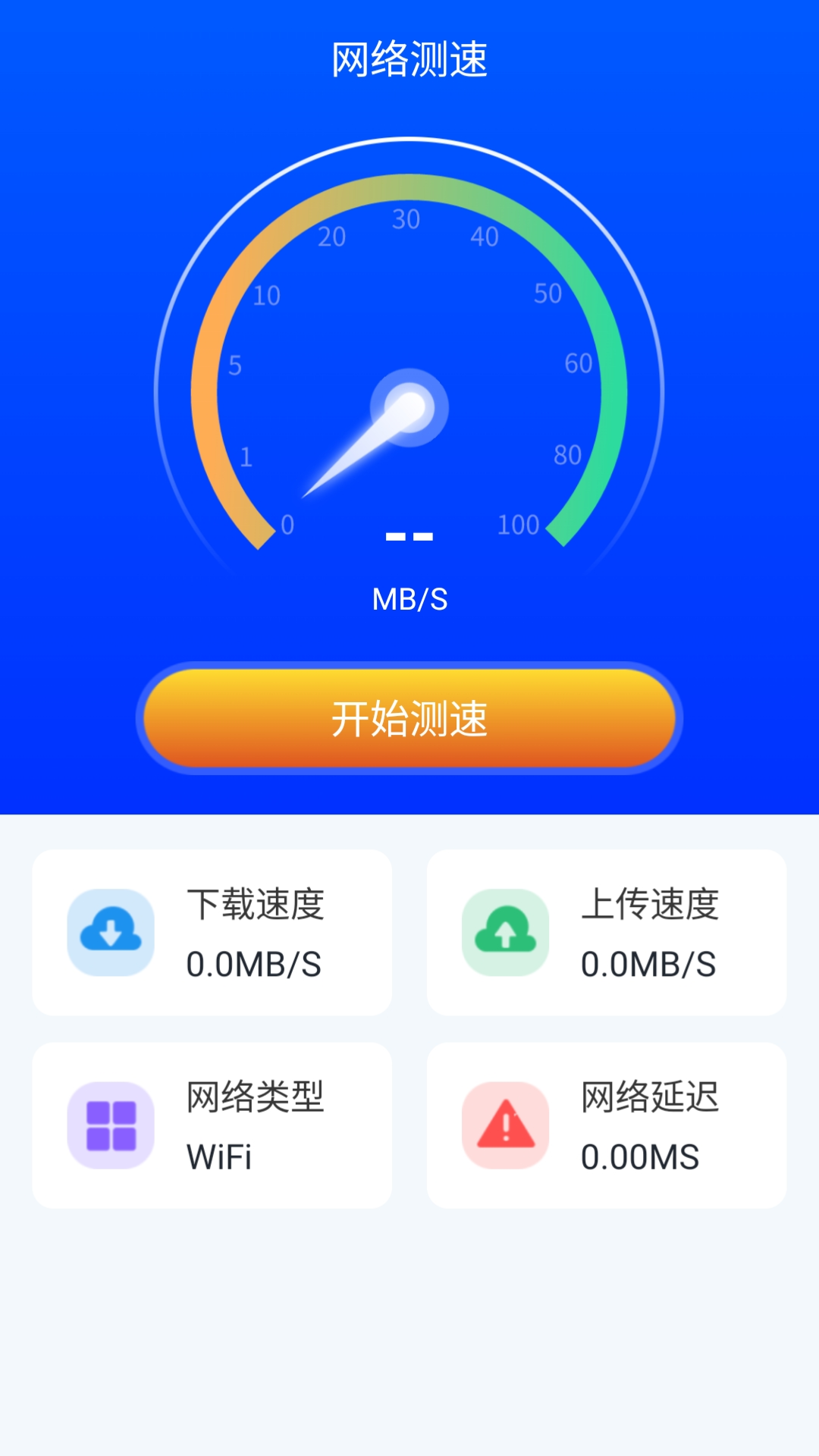
Task: Click the WiFi network type label
Action: tap(219, 1157)
